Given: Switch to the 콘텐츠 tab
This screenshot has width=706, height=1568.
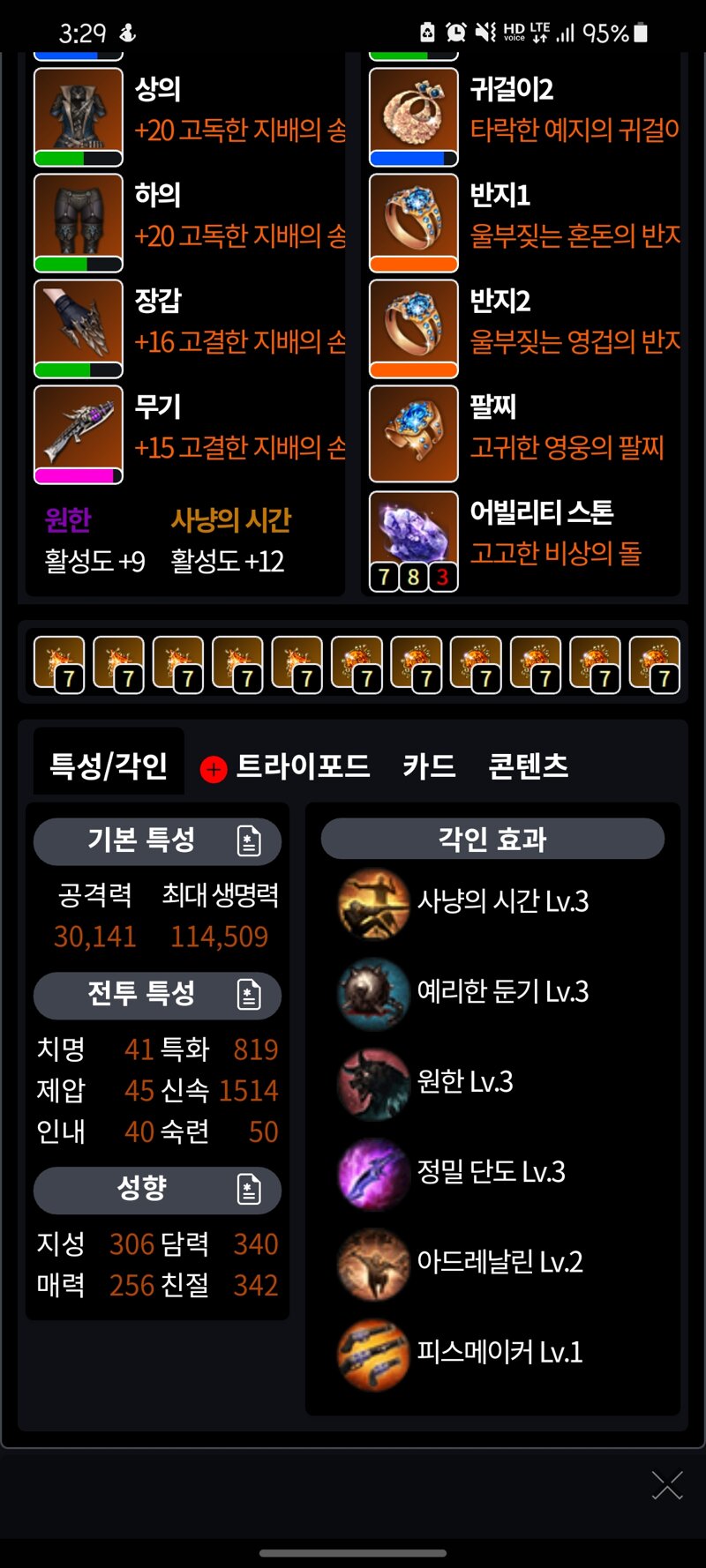Looking at the screenshot, I should pos(529,766).
